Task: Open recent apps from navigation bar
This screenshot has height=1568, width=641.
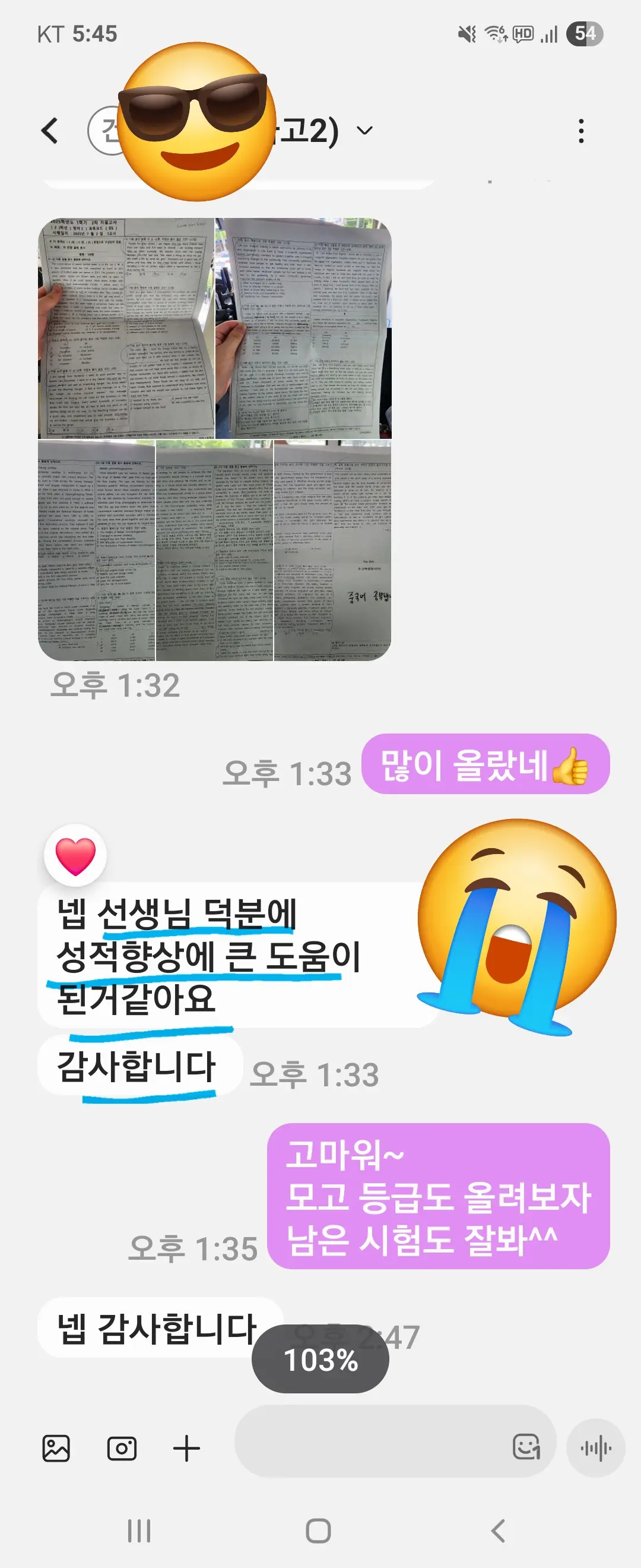Action: point(139,1530)
